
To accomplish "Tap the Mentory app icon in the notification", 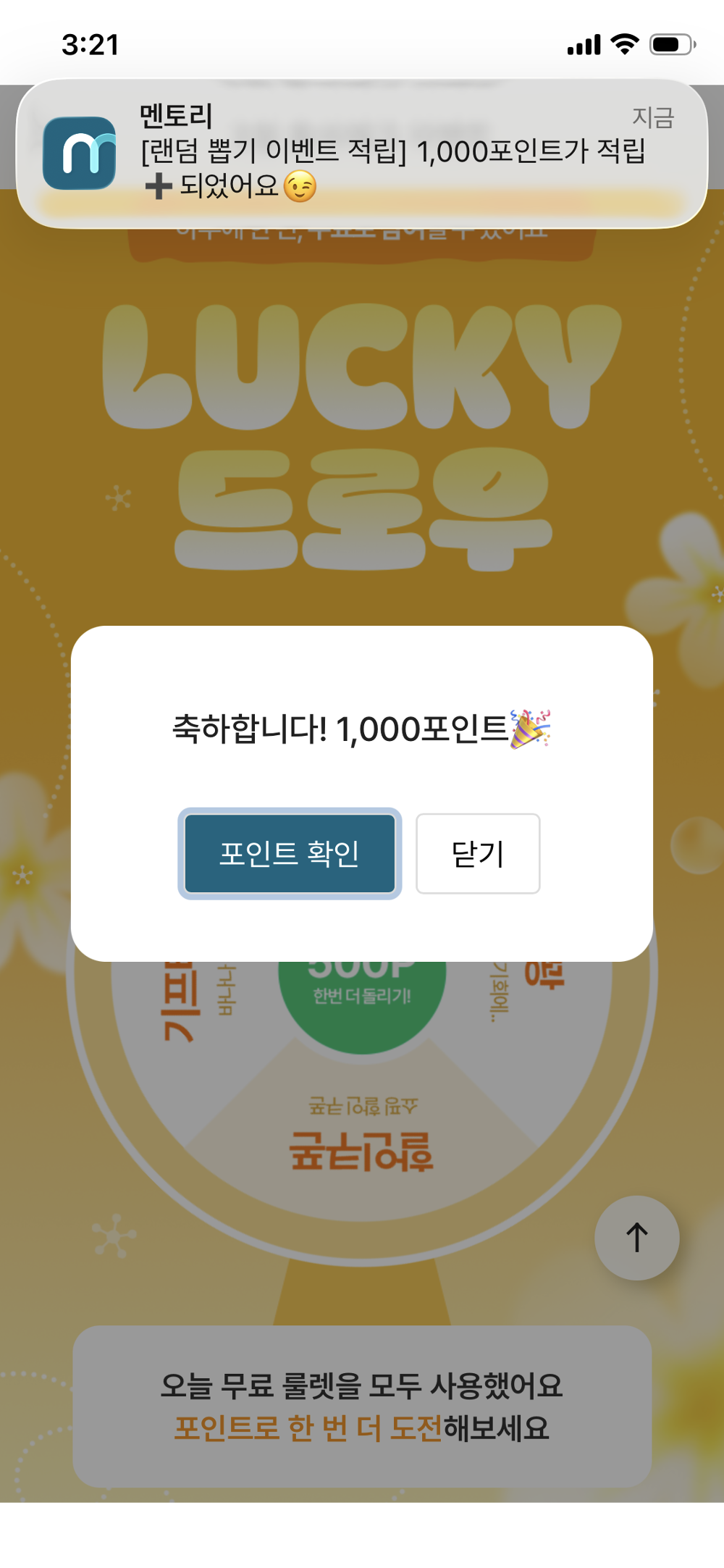I will (81, 154).
